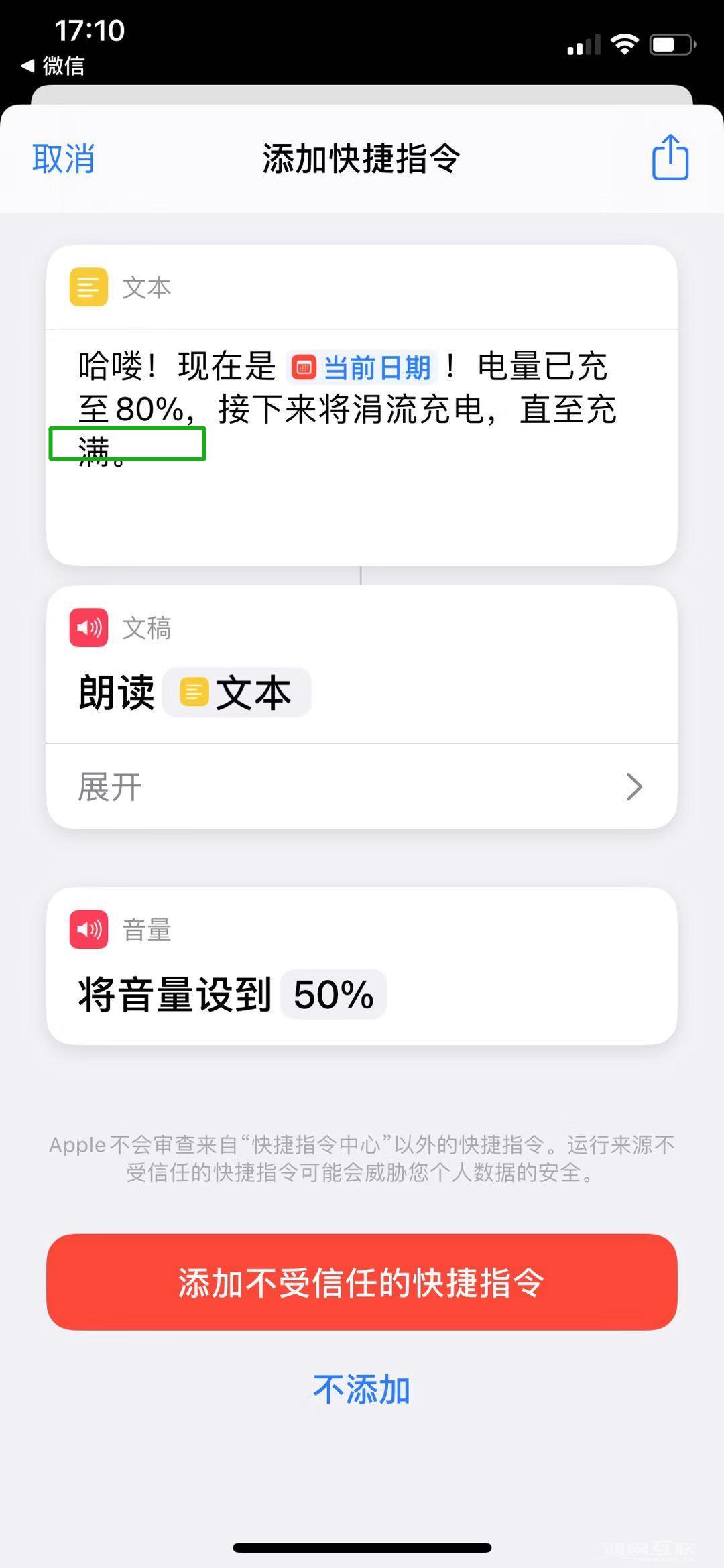
Task: Tap the chevron next to 展开
Action: click(633, 787)
